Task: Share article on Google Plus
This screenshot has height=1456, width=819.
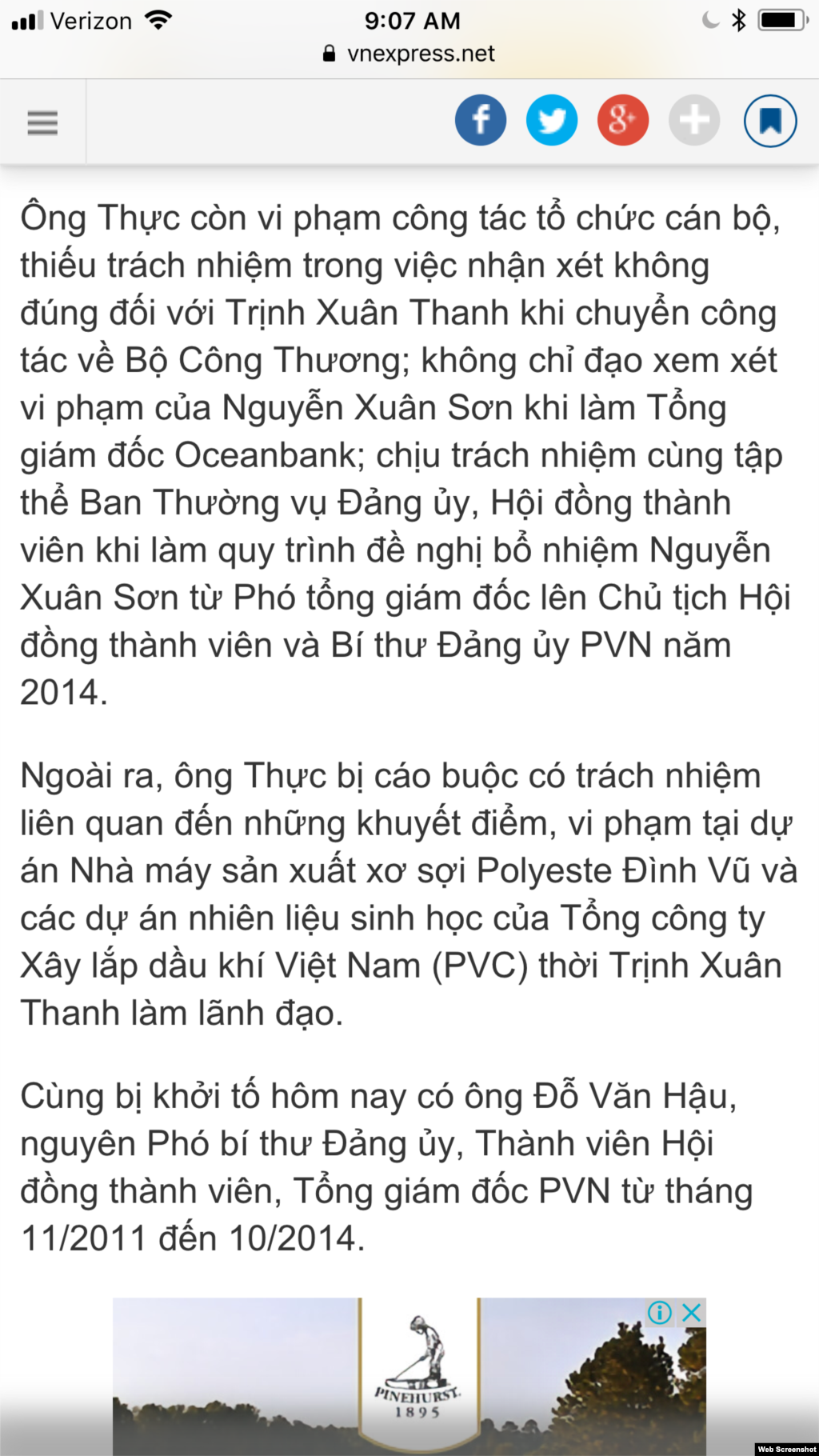Action: (622, 120)
